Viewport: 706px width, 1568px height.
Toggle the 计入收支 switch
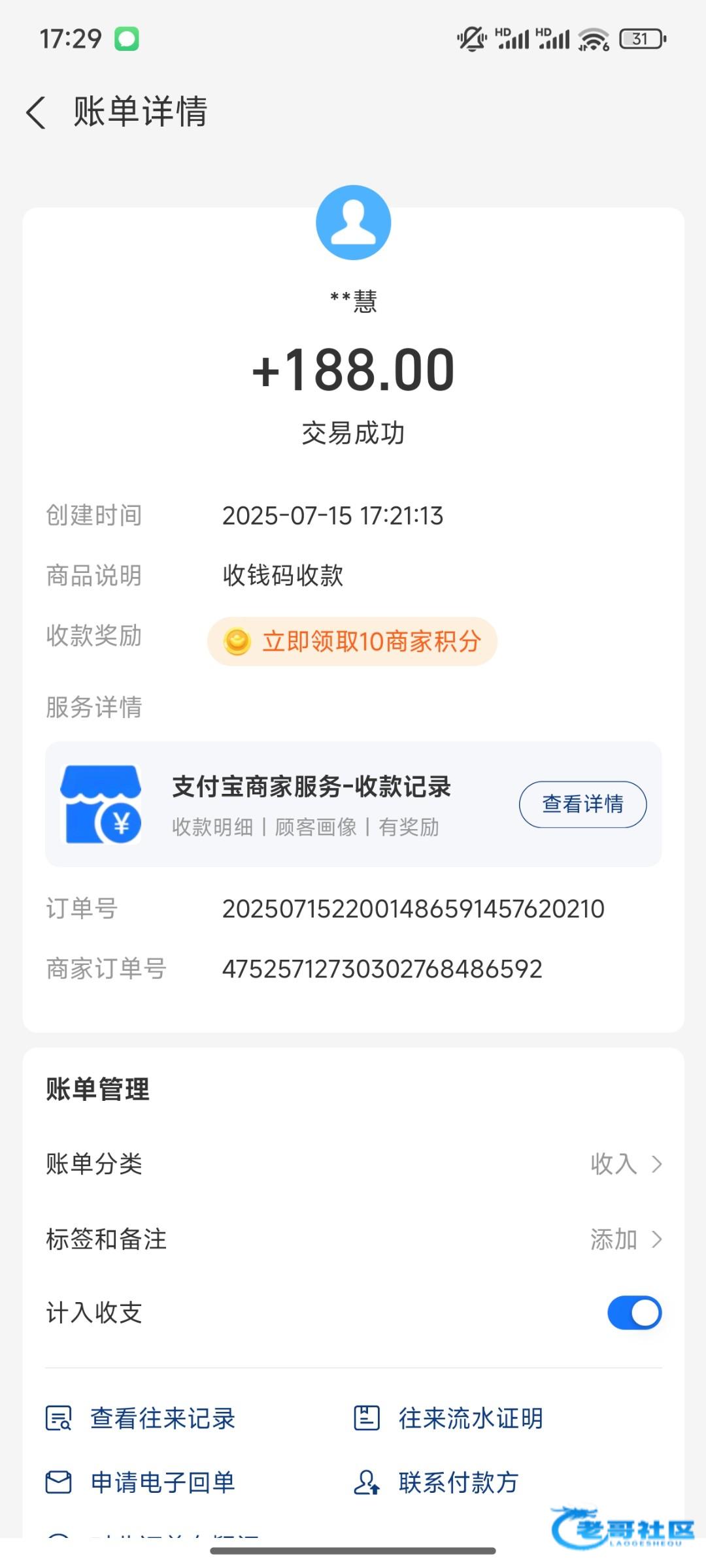click(x=634, y=1313)
